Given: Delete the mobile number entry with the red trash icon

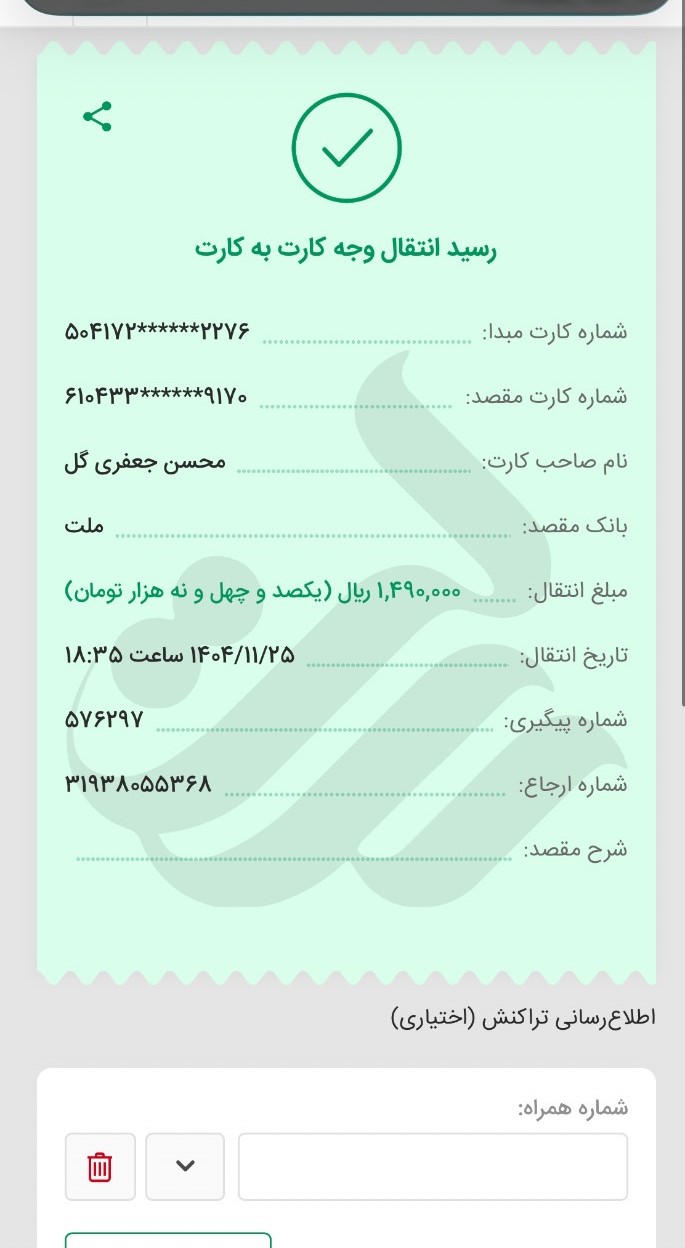Looking at the screenshot, I should pyautogui.click(x=100, y=1166).
